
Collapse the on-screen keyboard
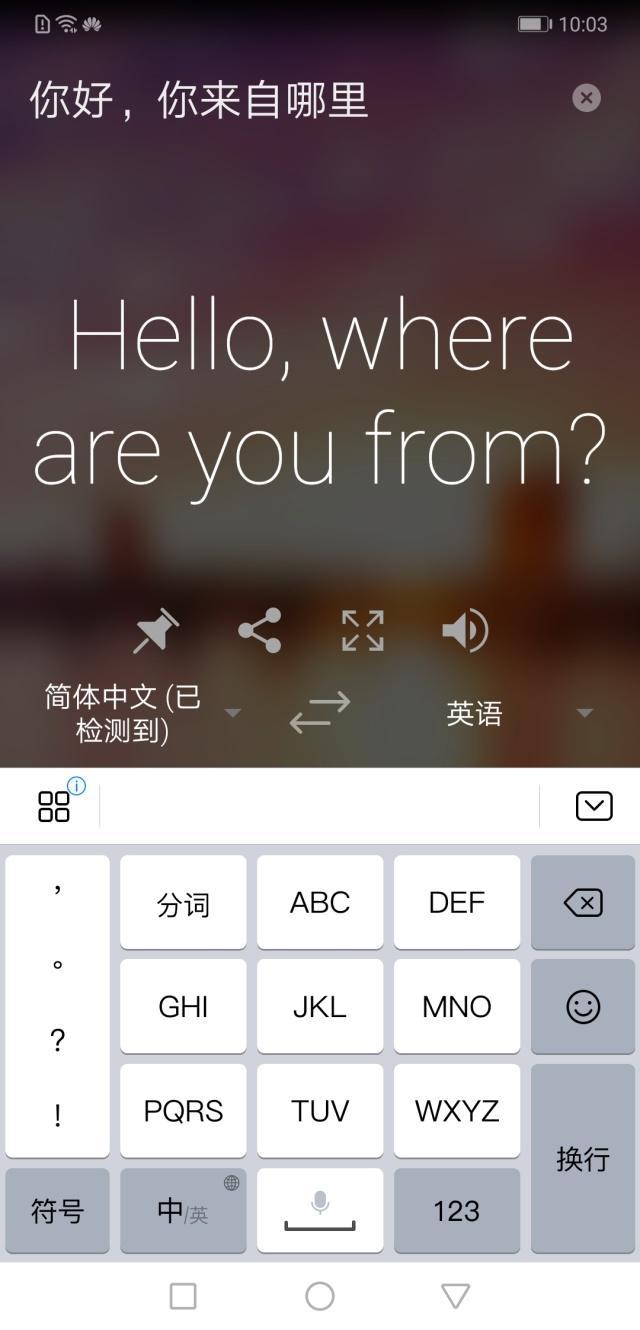[x=594, y=806]
